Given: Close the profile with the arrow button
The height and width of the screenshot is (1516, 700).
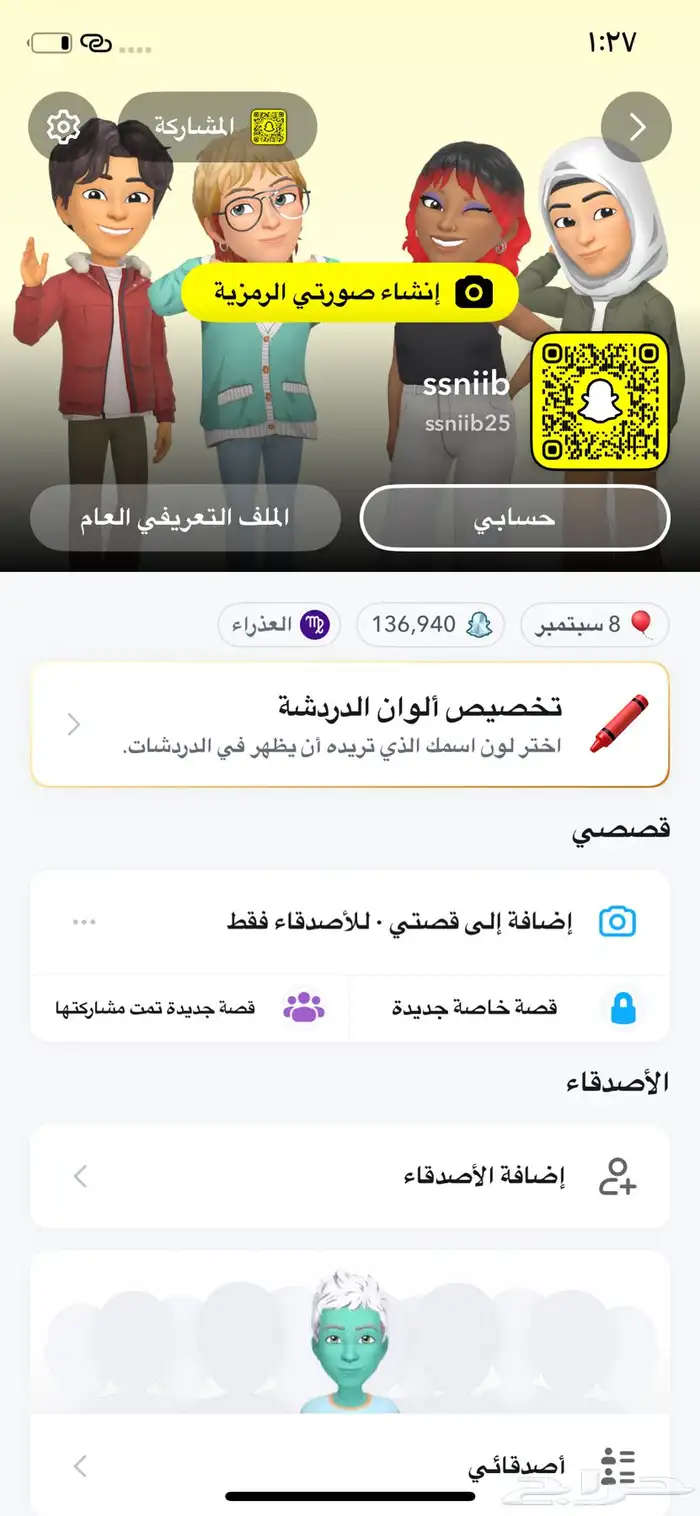Looking at the screenshot, I should tap(636, 127).
